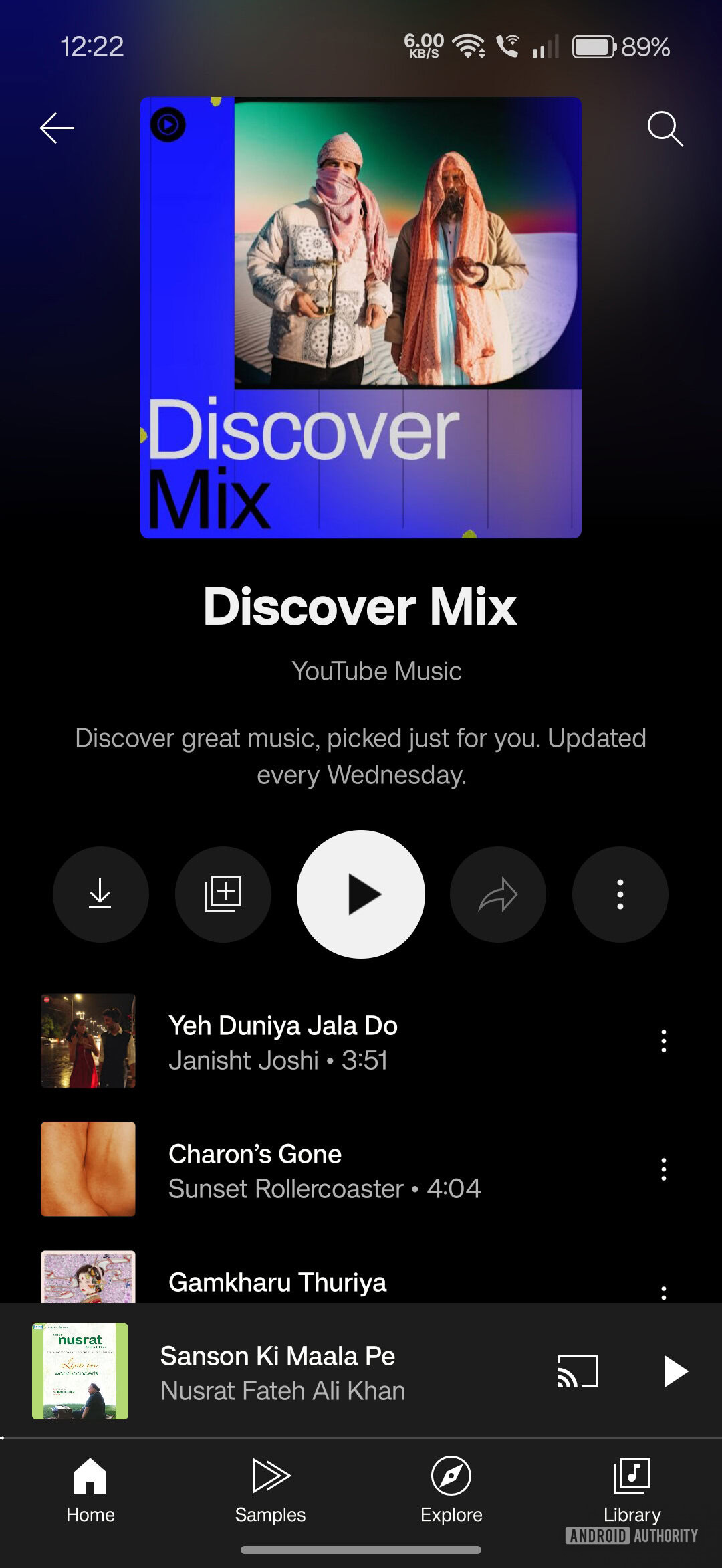Download the Discover Mix playlist

[x=100, y=894]
